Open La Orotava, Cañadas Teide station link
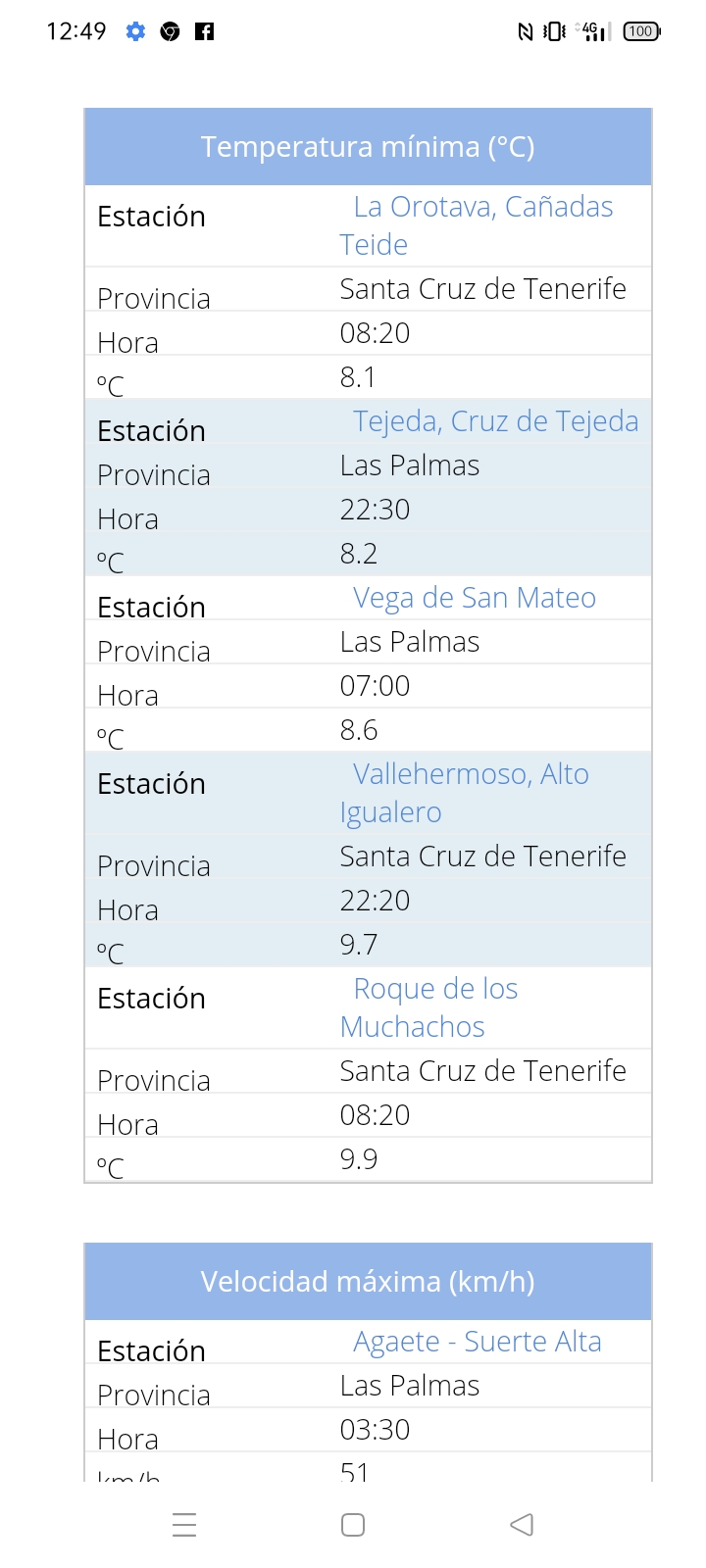 (477, 225)
